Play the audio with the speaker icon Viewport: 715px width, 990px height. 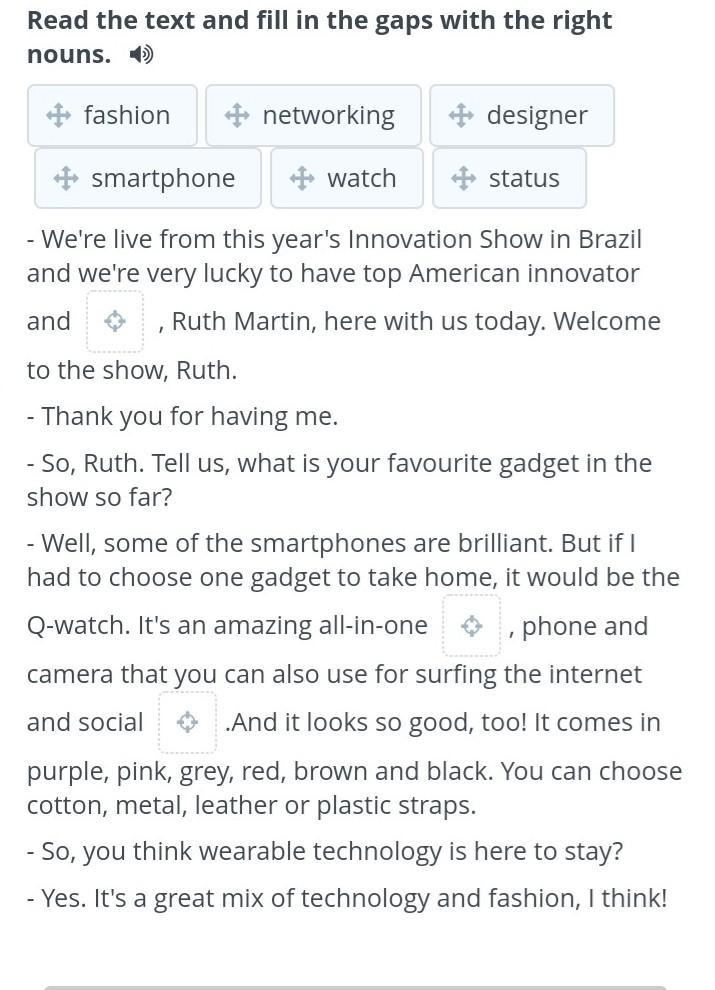click(x=141, y=55)
